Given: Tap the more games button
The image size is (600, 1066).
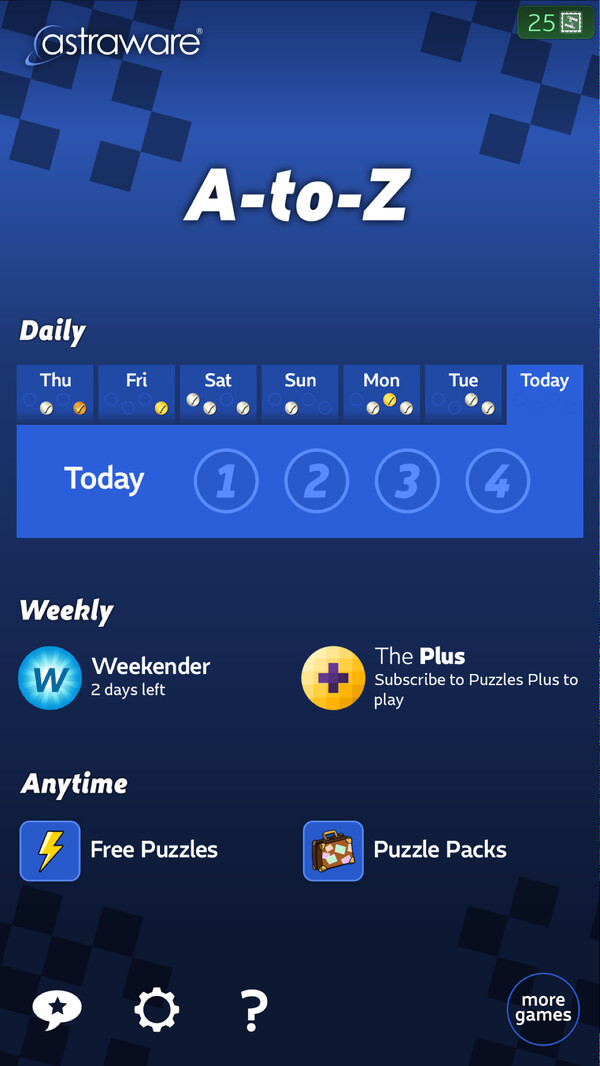Looking at the screenshot, I should tap(543, 1008).
